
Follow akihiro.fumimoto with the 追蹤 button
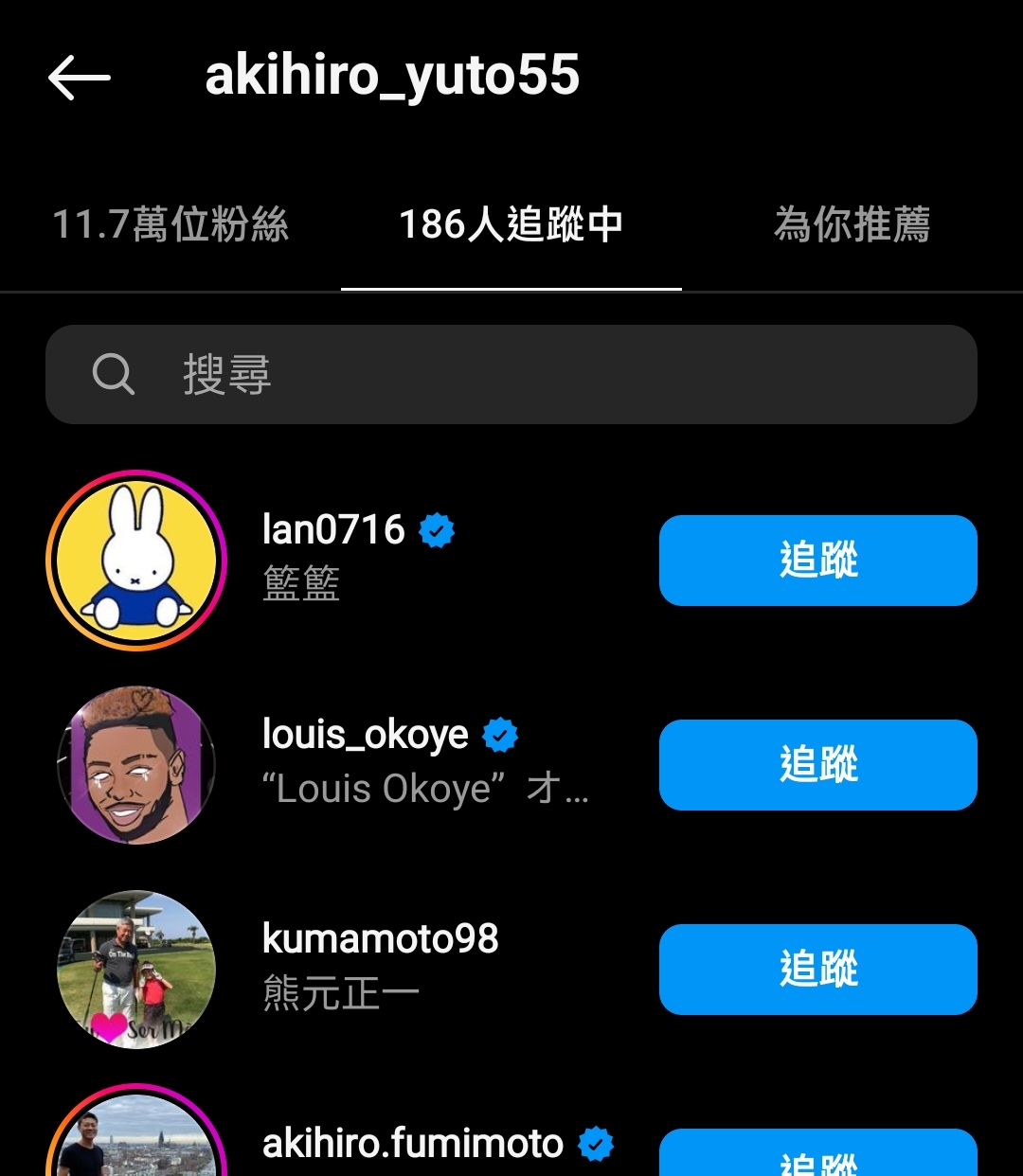817,1157
